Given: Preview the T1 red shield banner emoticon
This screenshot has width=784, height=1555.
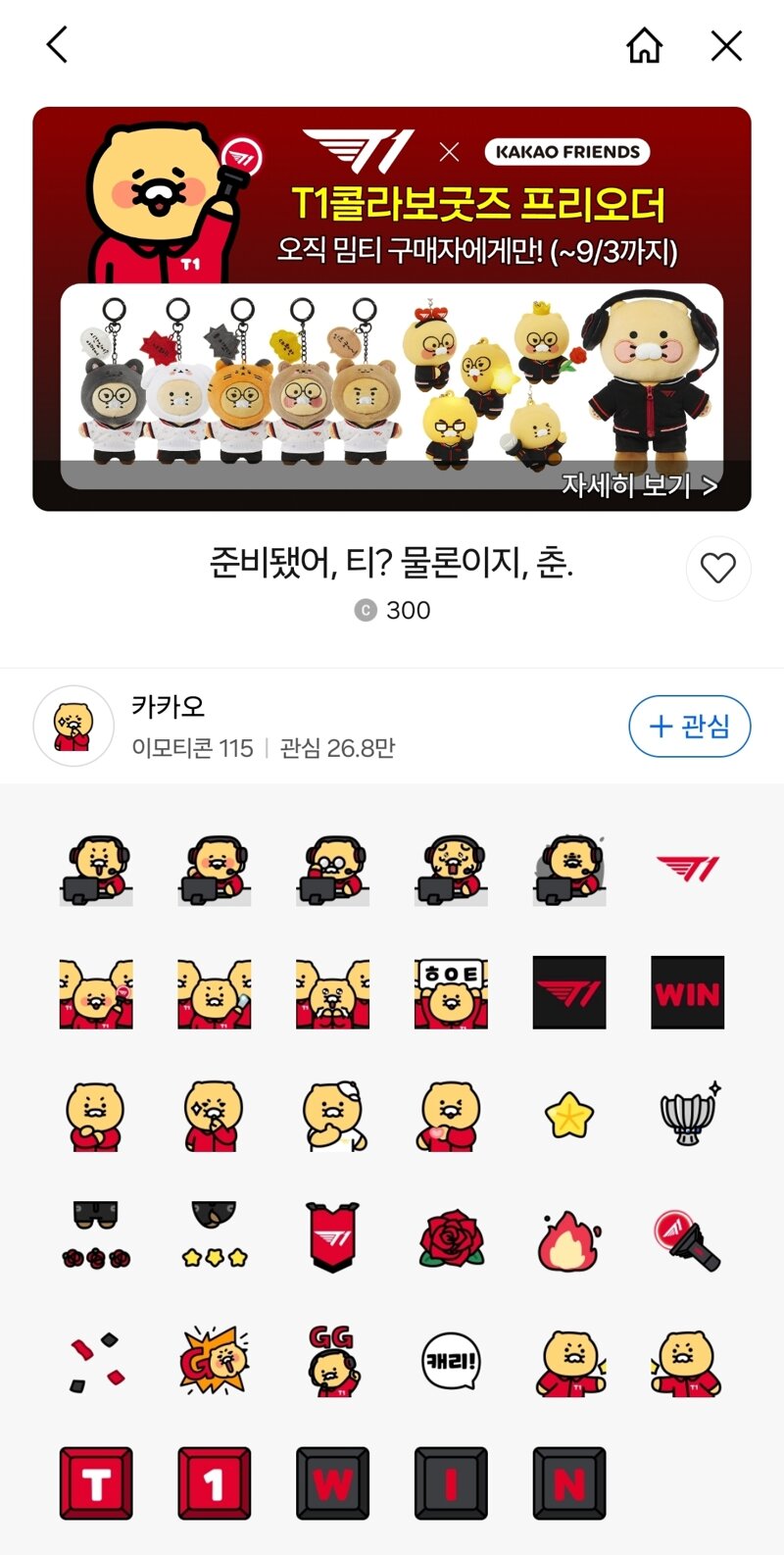Looking at the screenshot, I should click(332, 1237).
